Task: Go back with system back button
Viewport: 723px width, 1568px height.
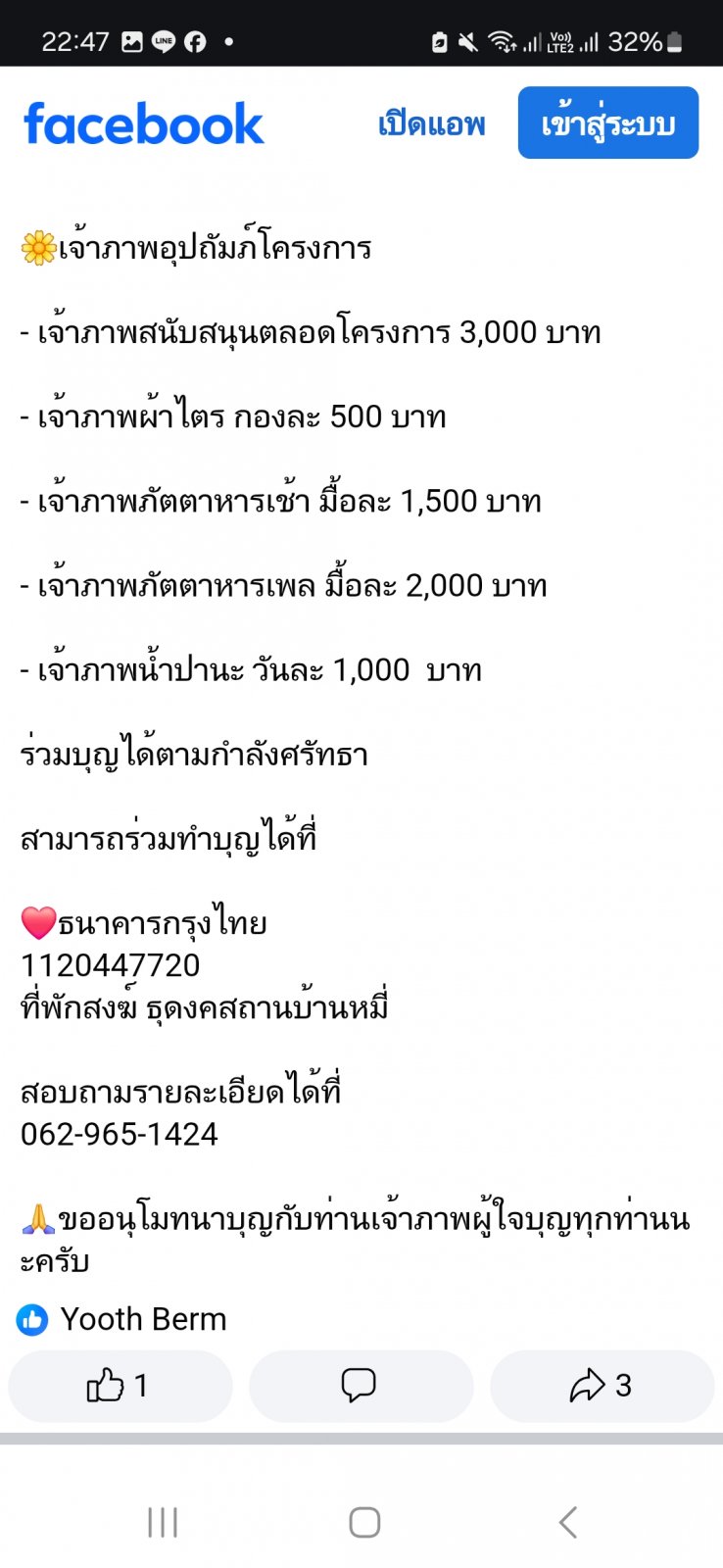Action: click(568, 1522)
